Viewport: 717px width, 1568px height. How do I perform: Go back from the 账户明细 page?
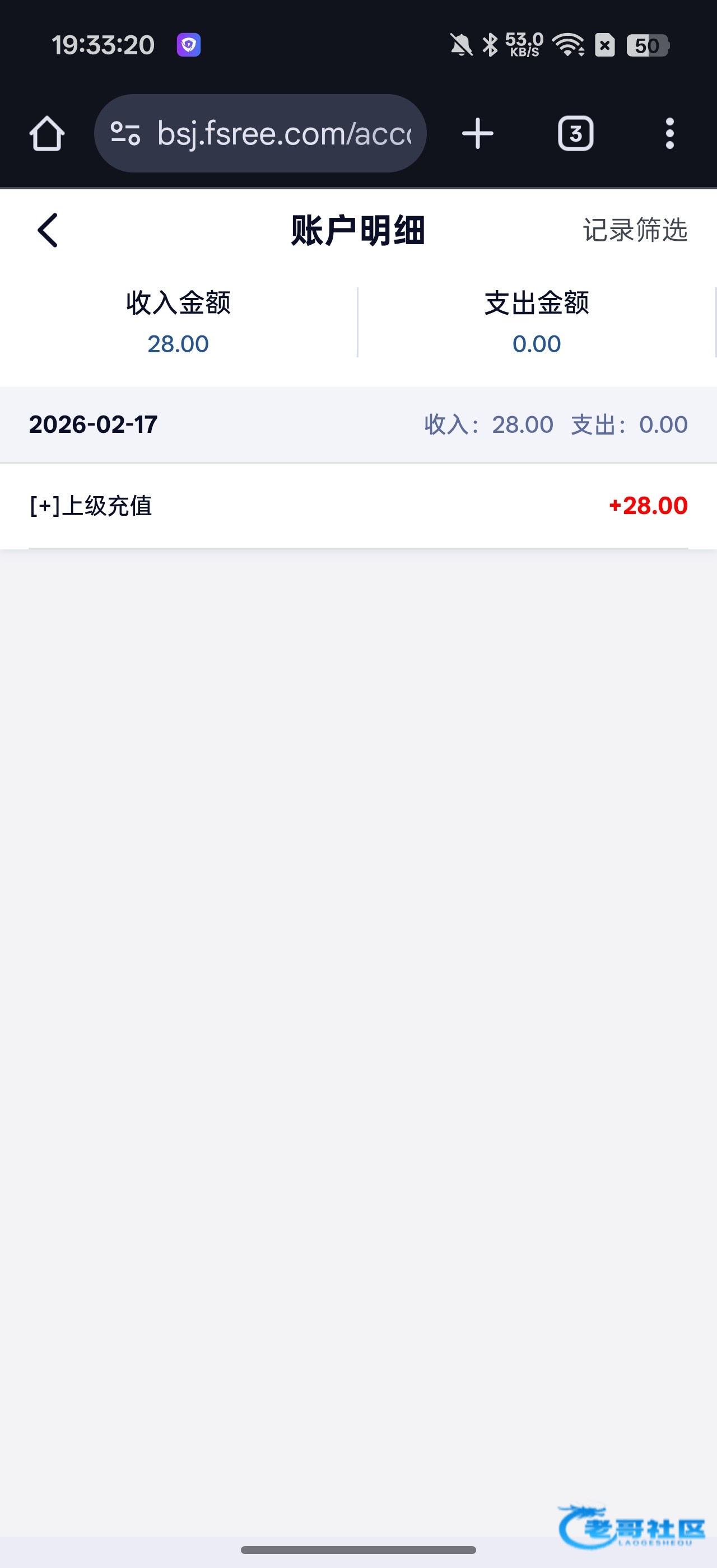(x=48, y=230)
